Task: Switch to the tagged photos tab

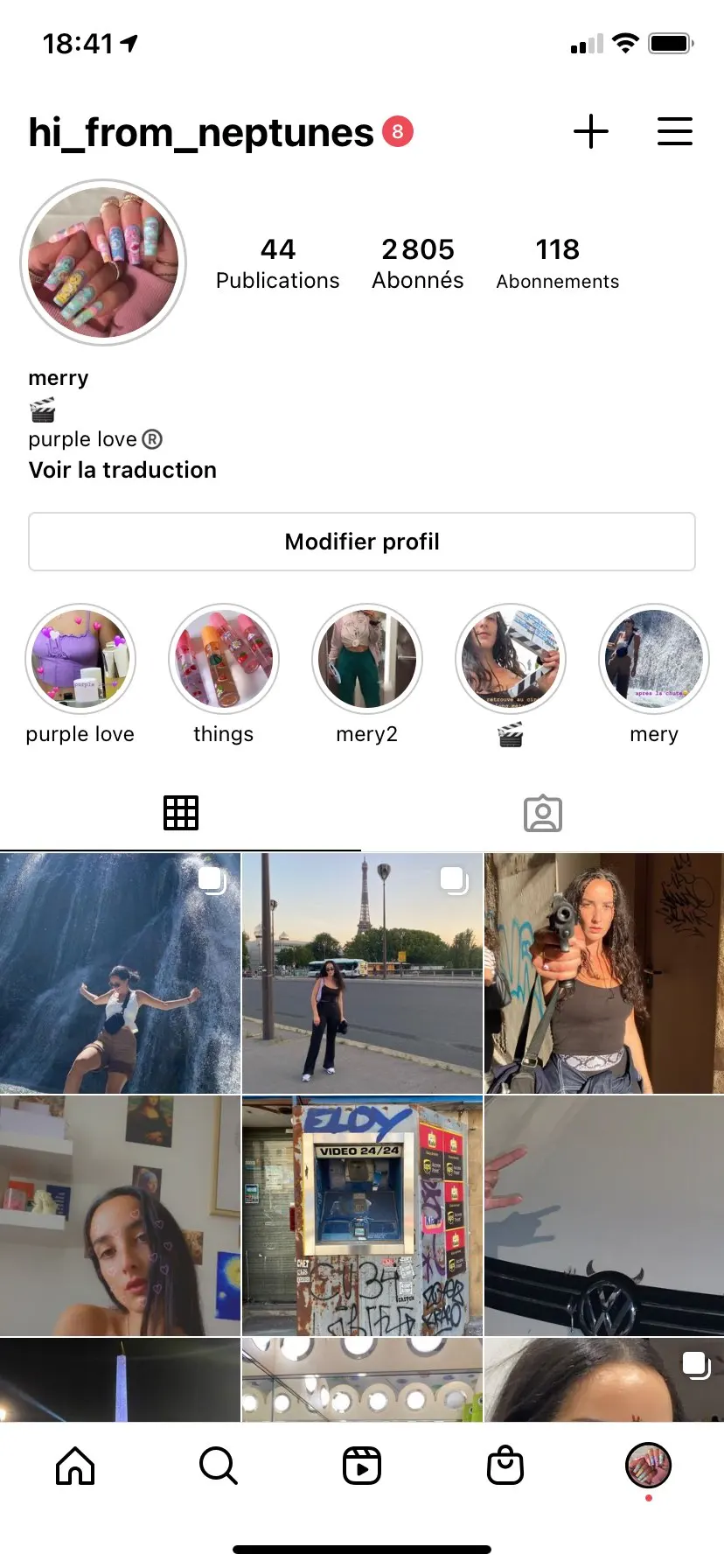Action: point(542,814)
